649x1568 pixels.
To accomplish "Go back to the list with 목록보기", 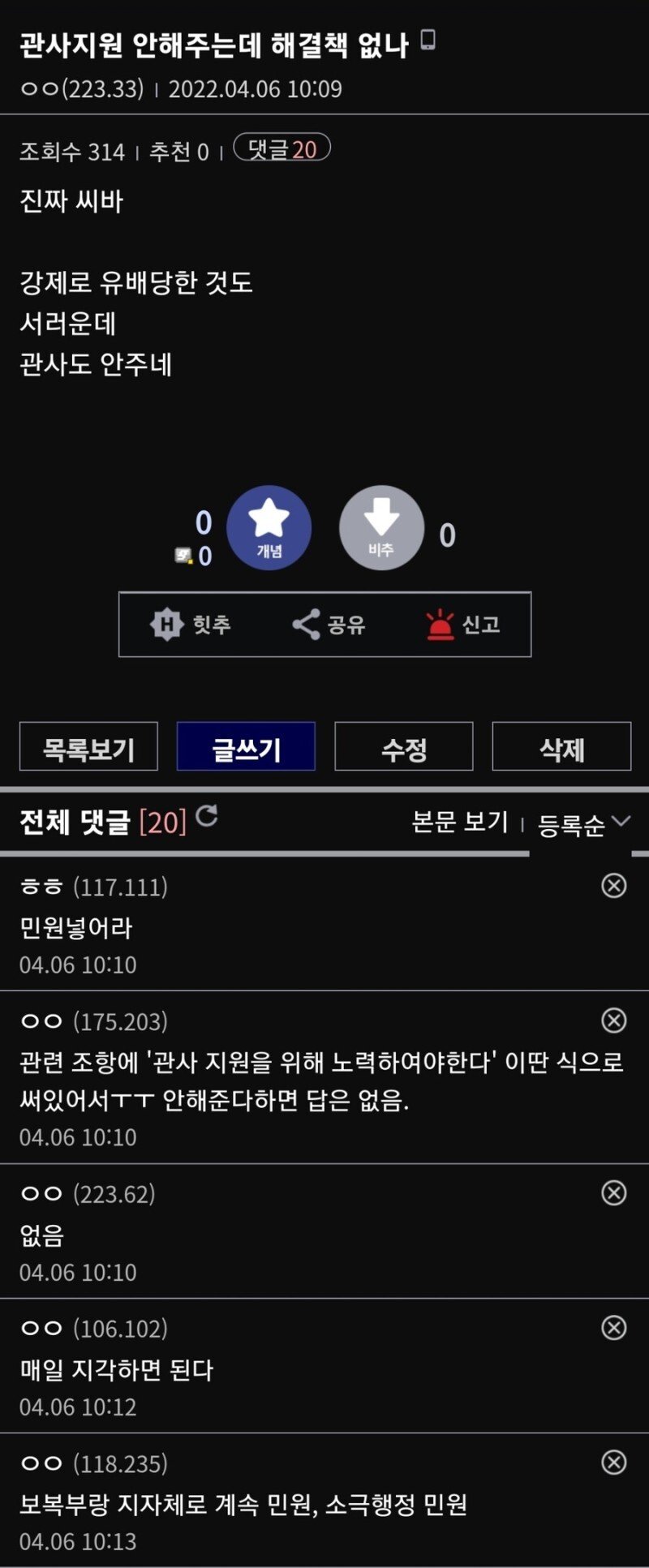I will [88, 747].
